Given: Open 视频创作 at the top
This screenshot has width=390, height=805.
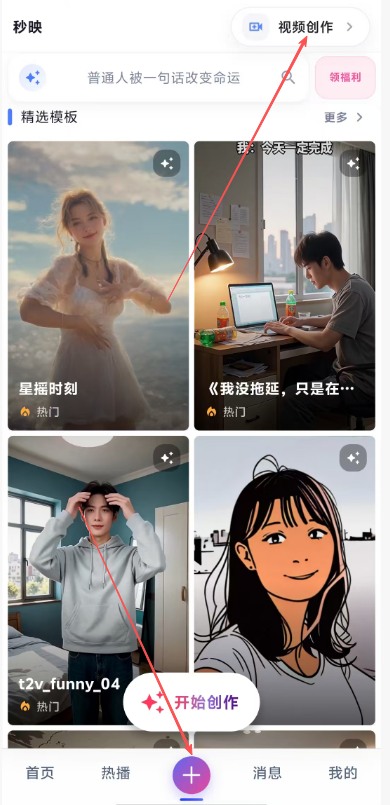Looking at the screenshot, I should tap(300, 27).
